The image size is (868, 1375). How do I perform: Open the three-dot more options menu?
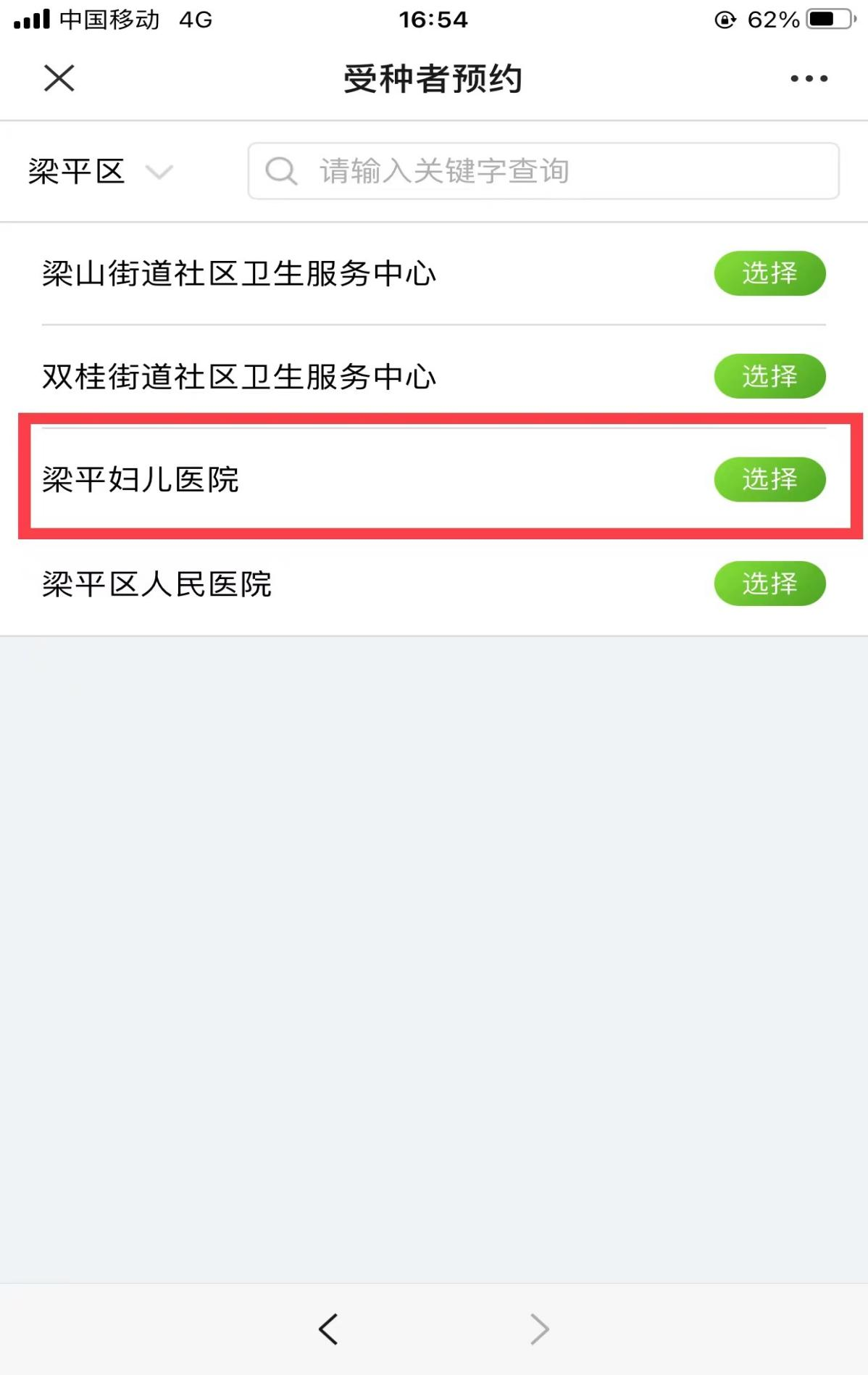(x=809, y=78)
